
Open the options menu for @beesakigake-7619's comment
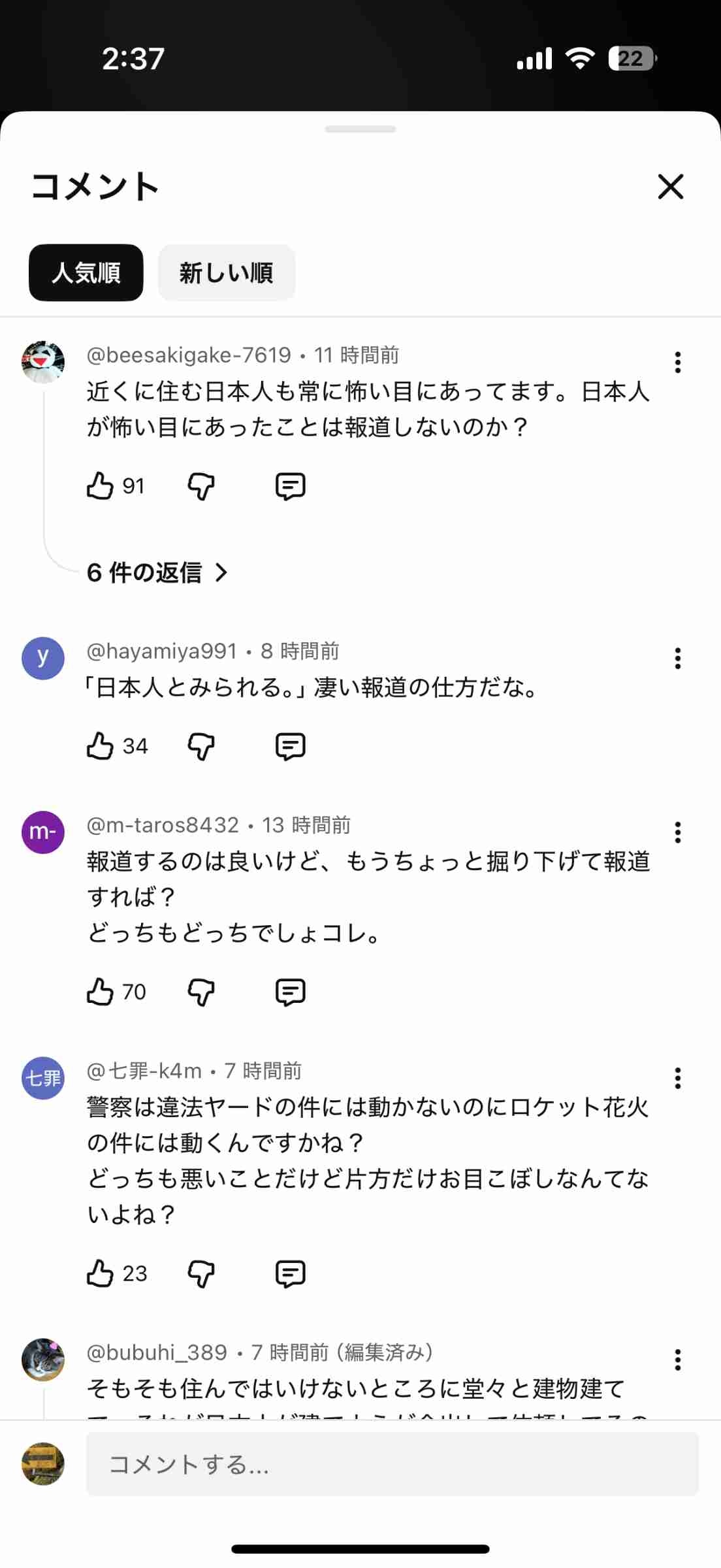click(677, 362)
